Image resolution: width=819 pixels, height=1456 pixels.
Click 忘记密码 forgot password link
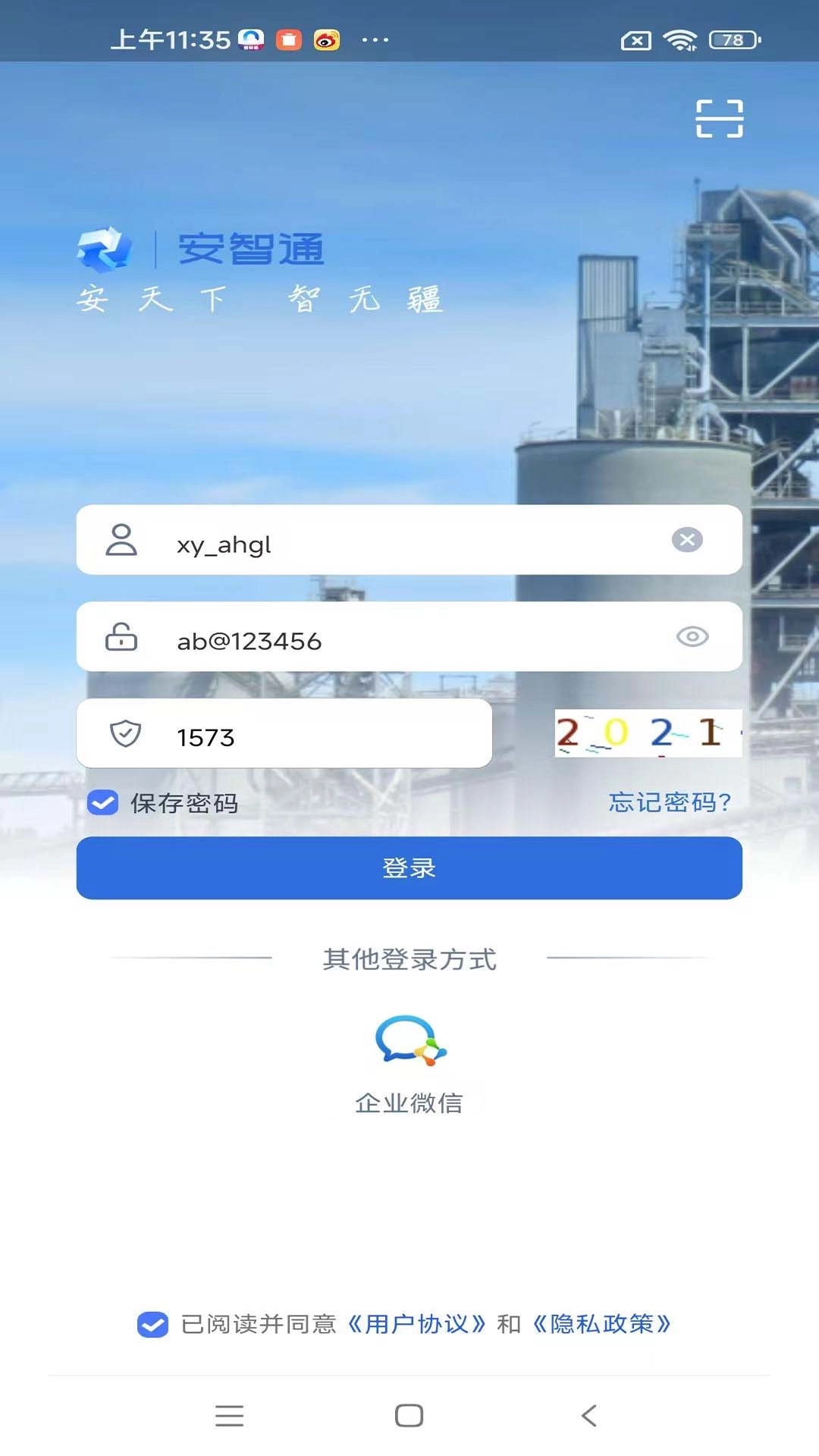pos(670,804)
